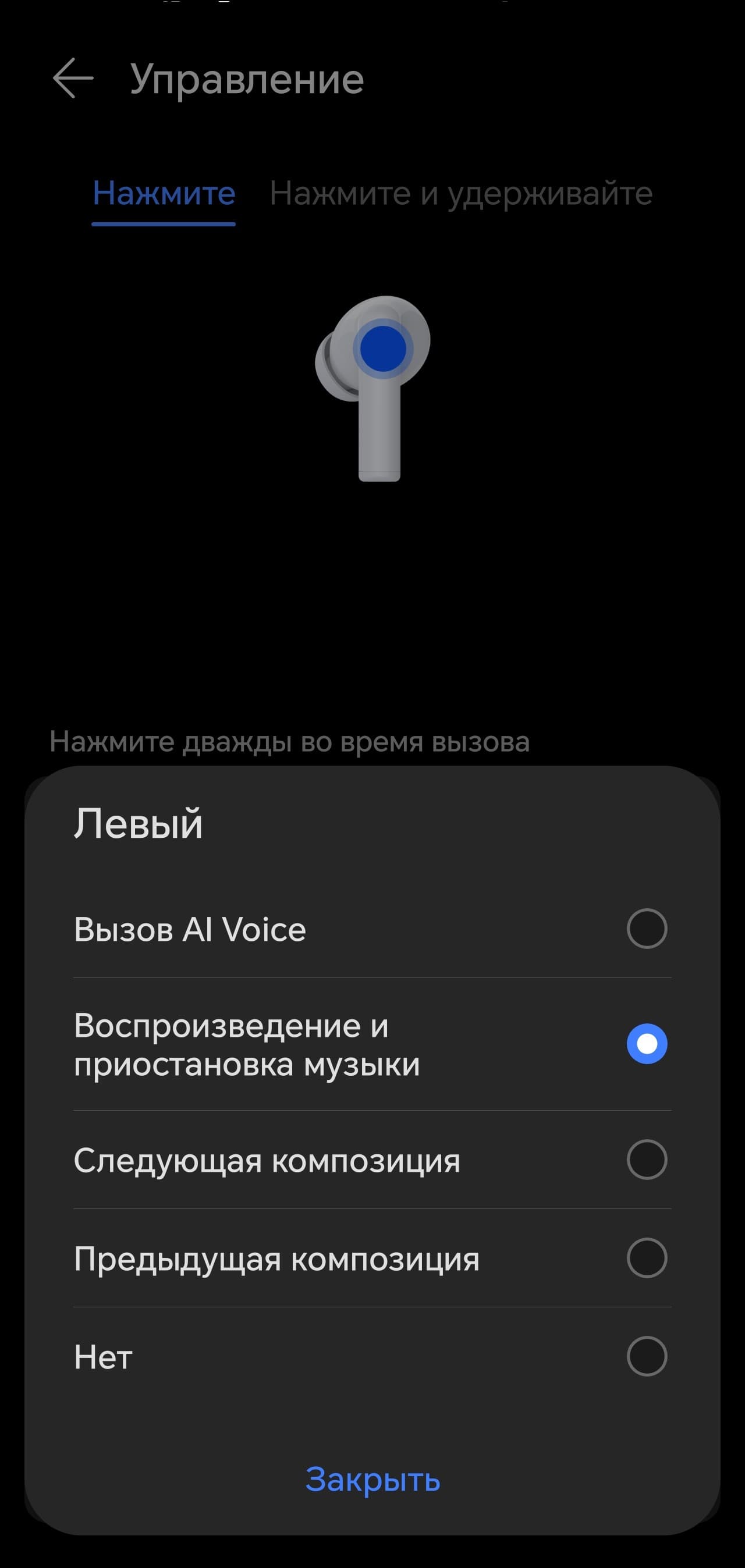This screenshot has height=1568, width=745.
Task: Select the Вызов AI Voice option
Action: [646, 928]
